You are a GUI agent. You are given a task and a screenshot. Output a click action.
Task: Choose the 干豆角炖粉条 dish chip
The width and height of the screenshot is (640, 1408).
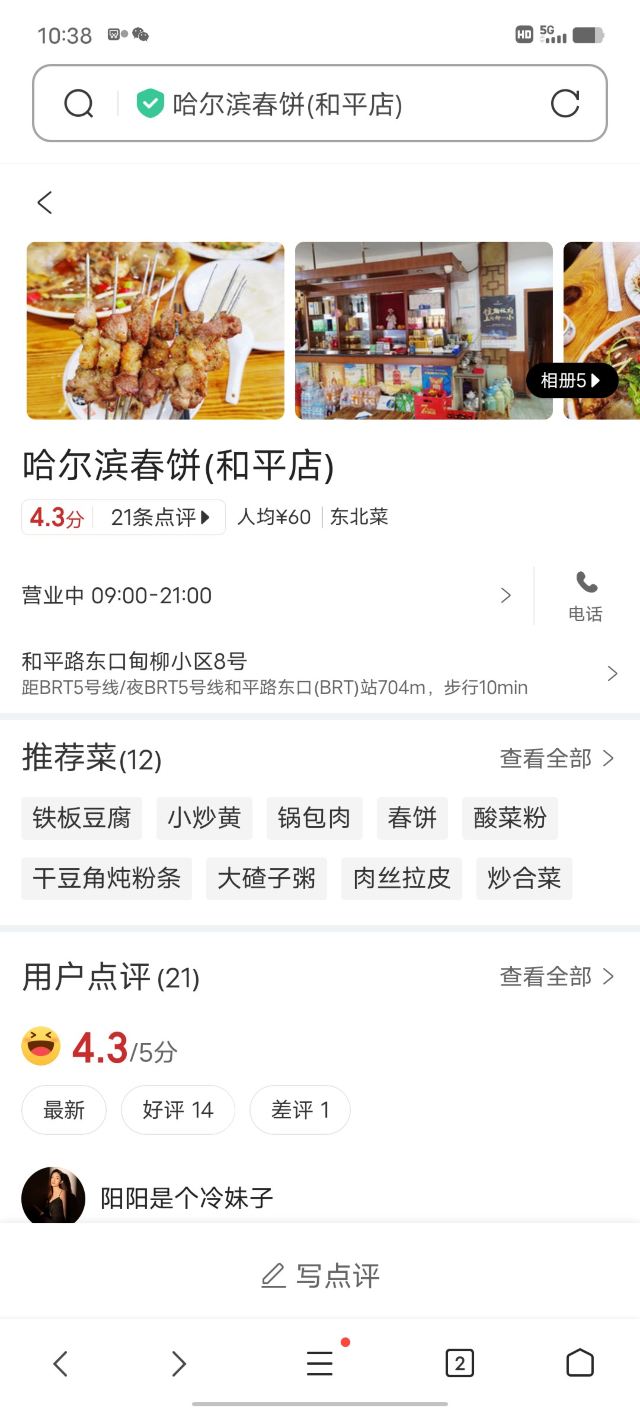[x=107, y=879]
